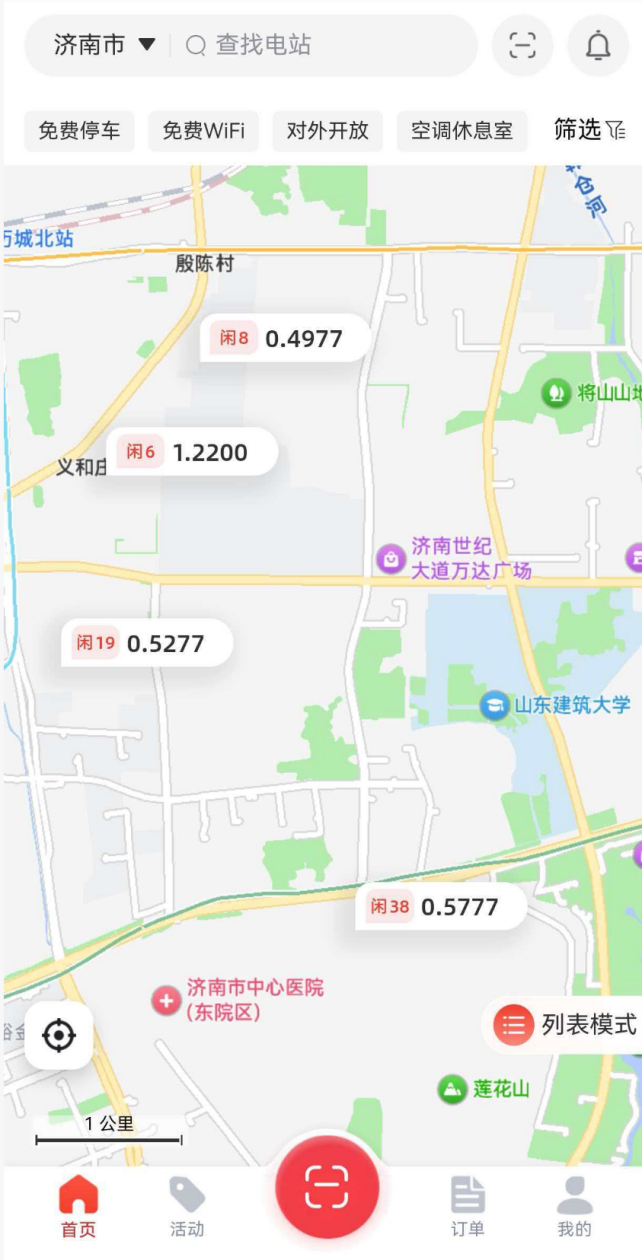Switch to the 我的 tab
The height and width of the screenshot is (1260, 642).
point(574,1205)
